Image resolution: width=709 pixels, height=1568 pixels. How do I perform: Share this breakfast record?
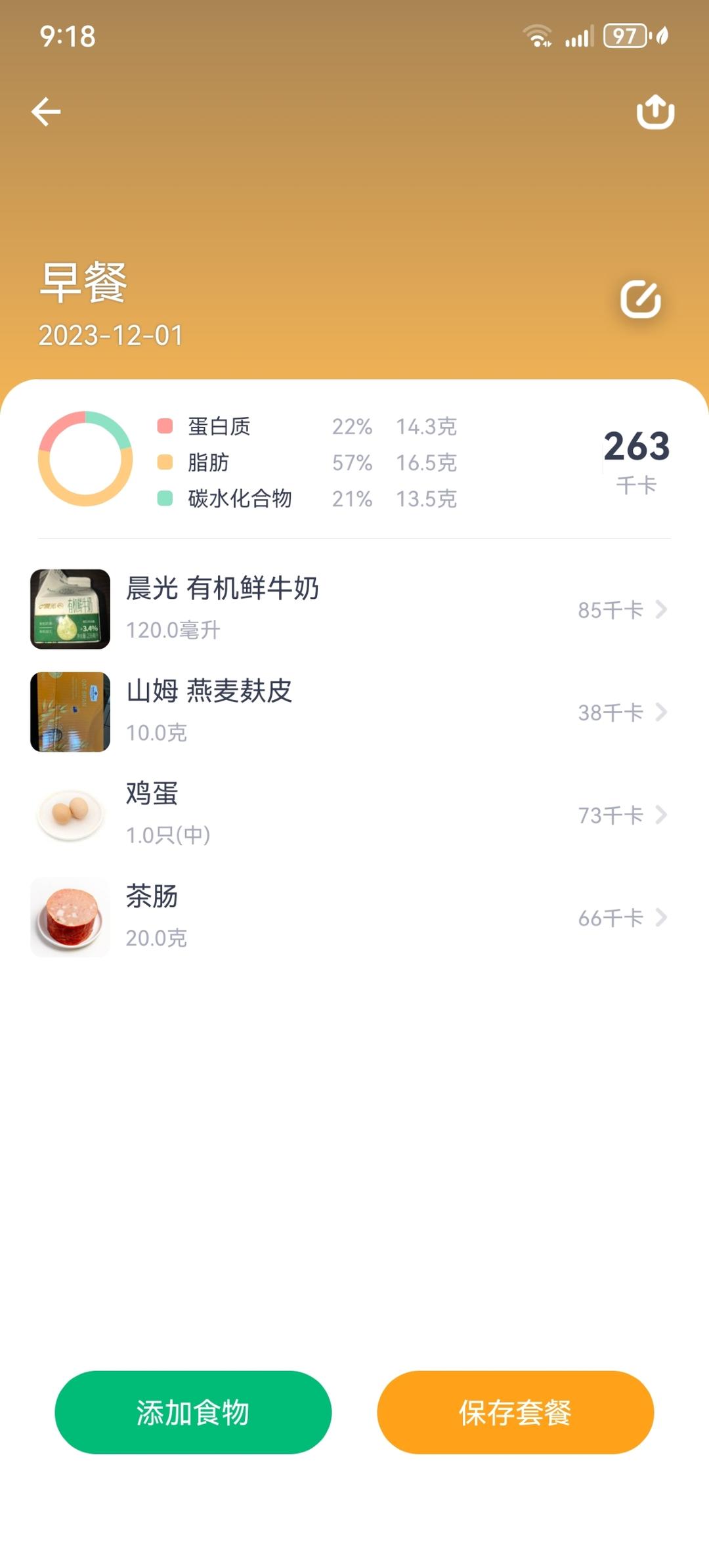point(655,112)
